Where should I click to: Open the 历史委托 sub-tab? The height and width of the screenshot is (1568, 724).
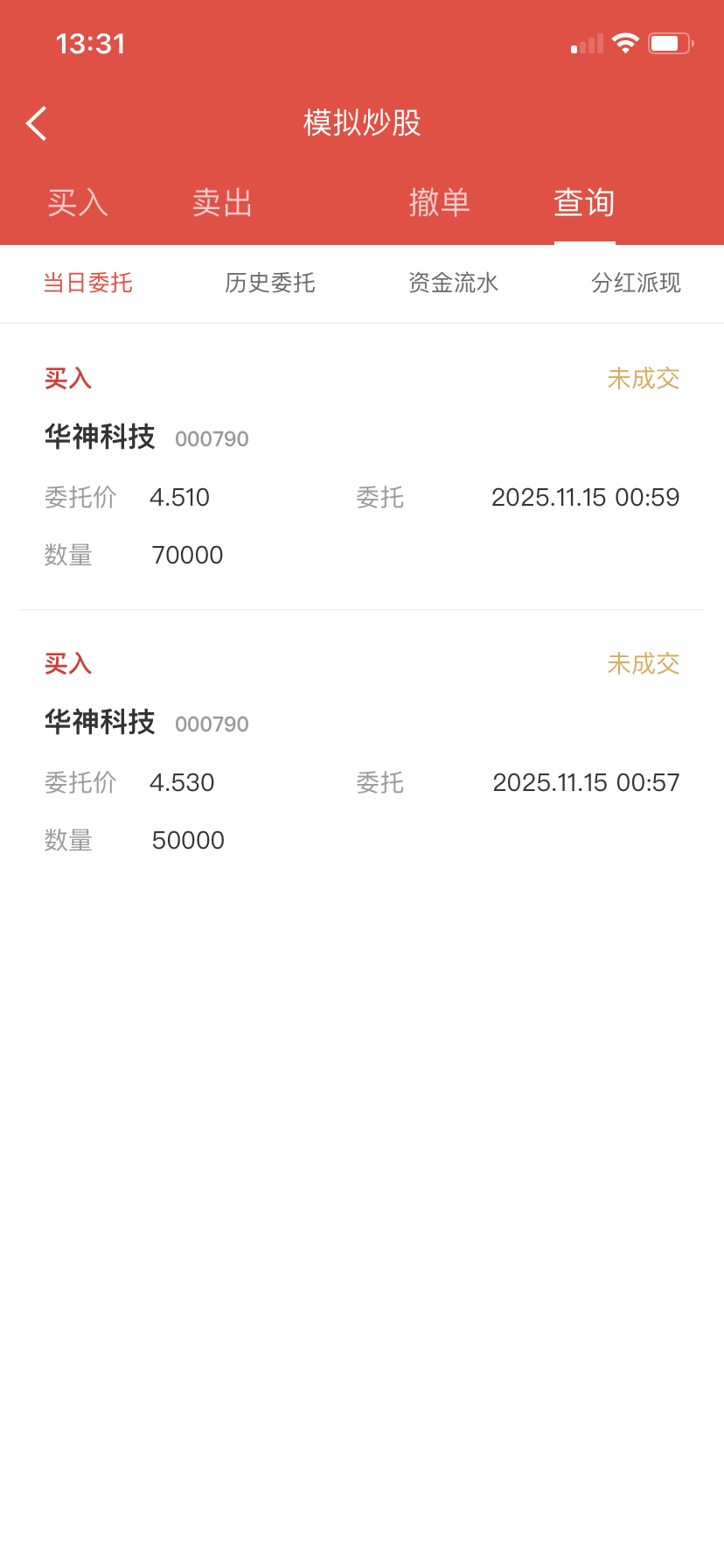tap(270, 283)
